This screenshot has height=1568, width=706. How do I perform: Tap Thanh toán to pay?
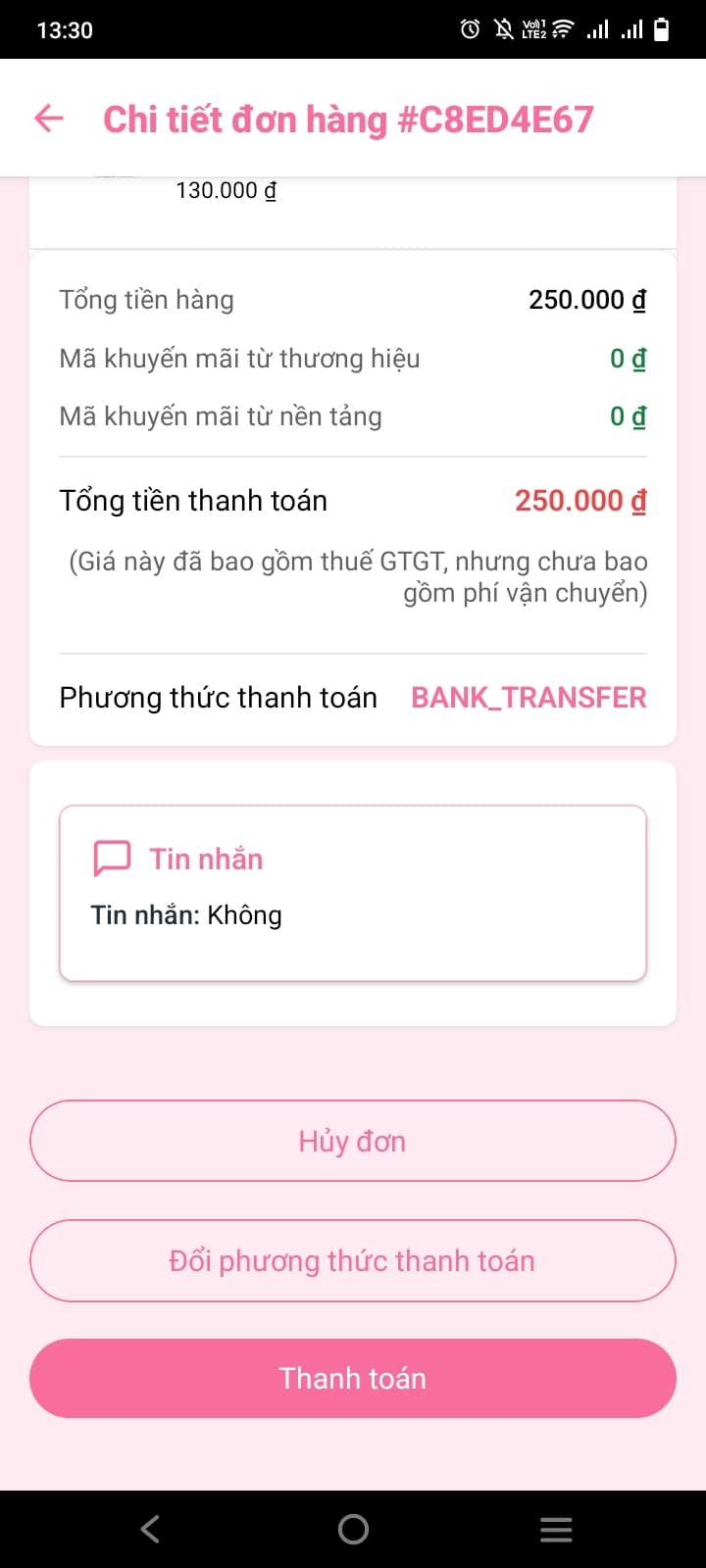click(x=353, y=1378)
